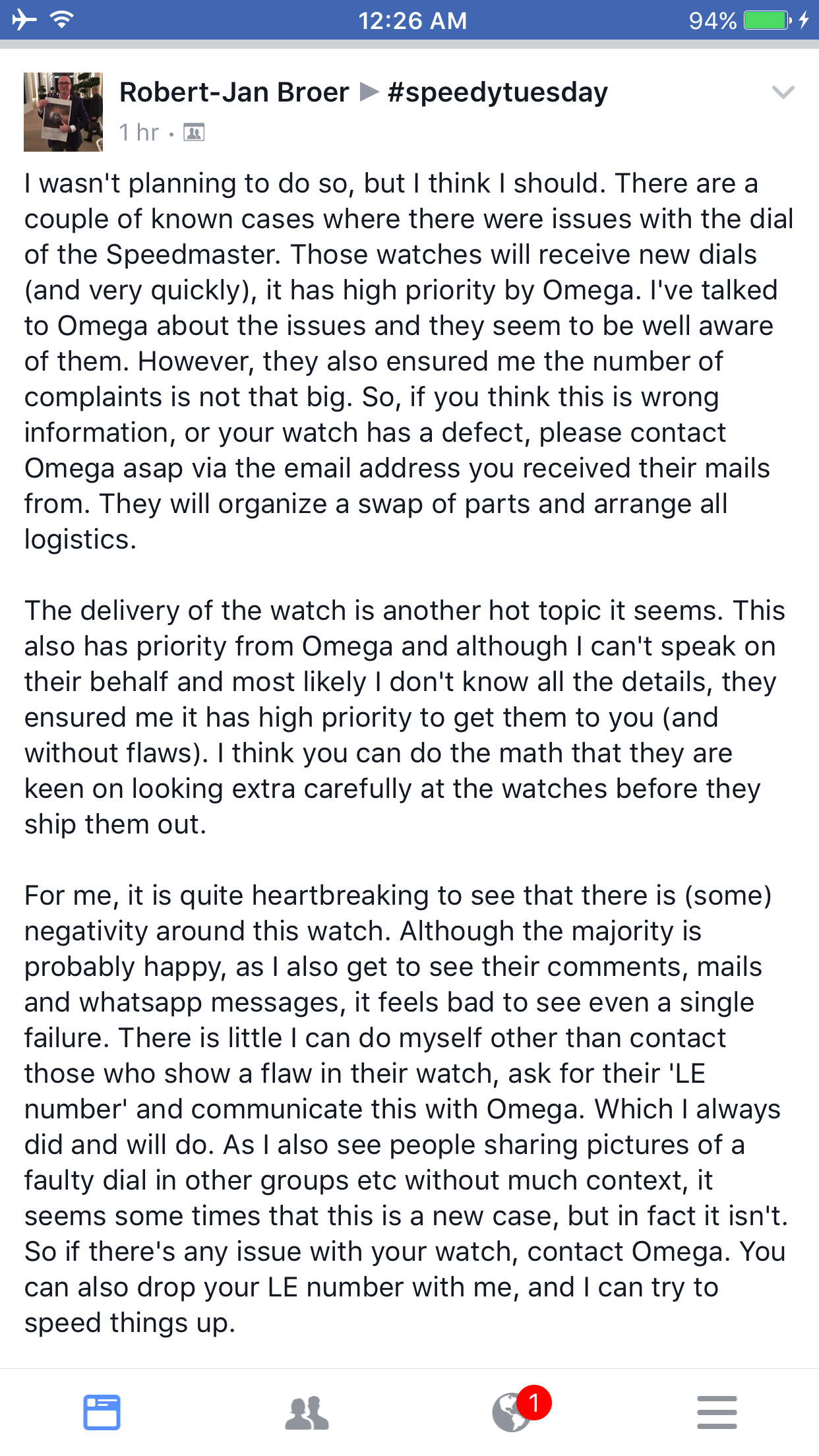Screen dimensions: 819x1456
Task: Open Robert-Jan Broer's profile name link
Action: coord(234,92)
